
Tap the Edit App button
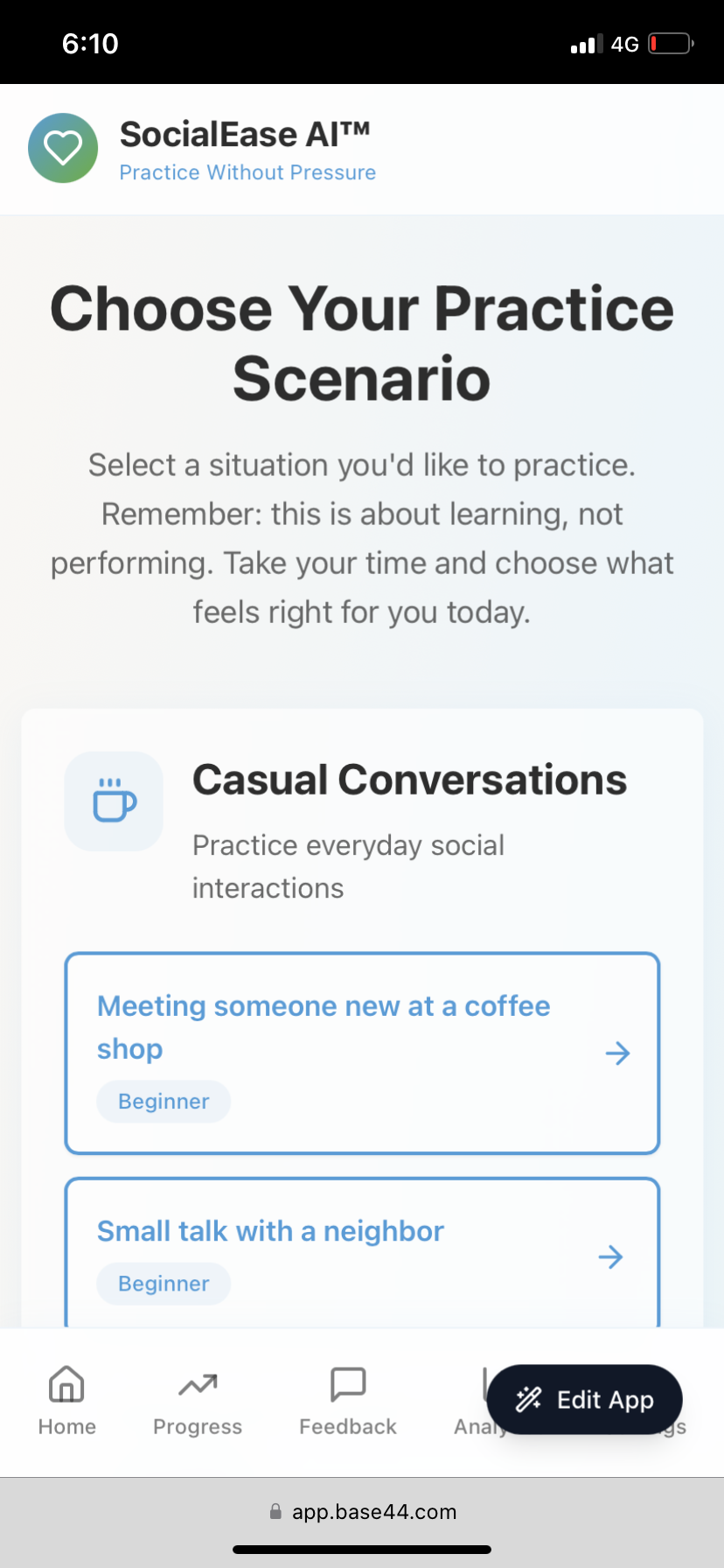pos(584,1399)
